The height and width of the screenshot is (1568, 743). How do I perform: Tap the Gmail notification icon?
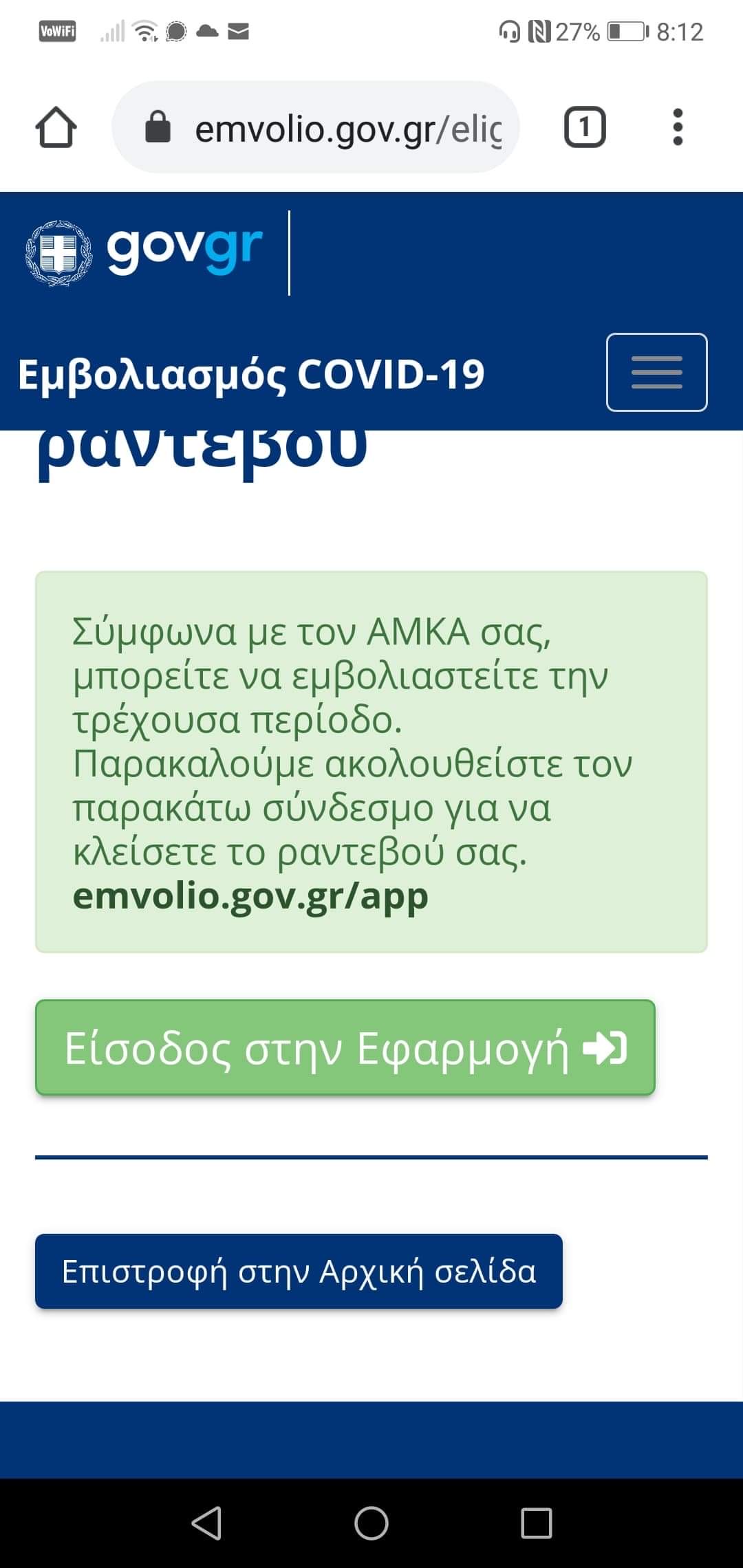coord(237,31)
